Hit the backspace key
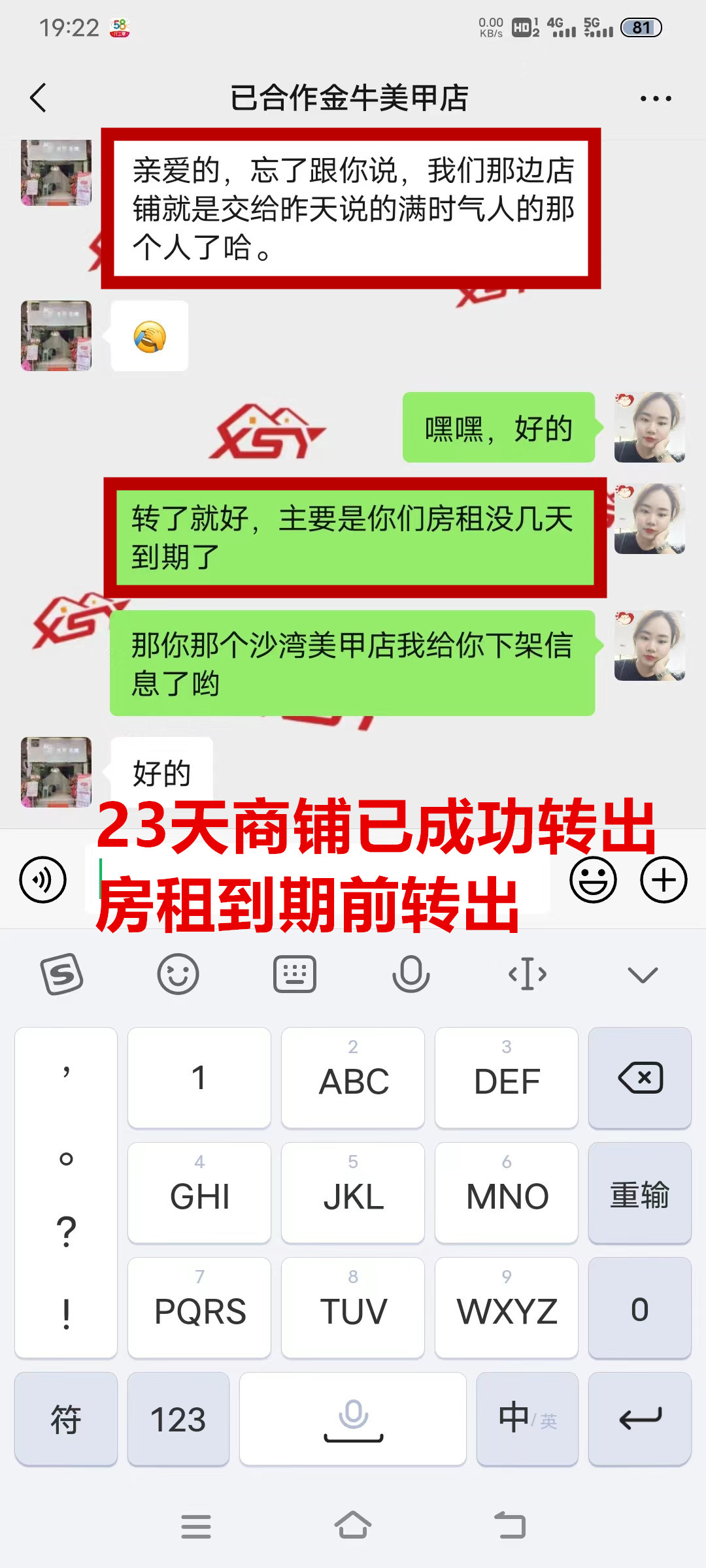Viewport: 706px width, 1568px height. 639,1078
